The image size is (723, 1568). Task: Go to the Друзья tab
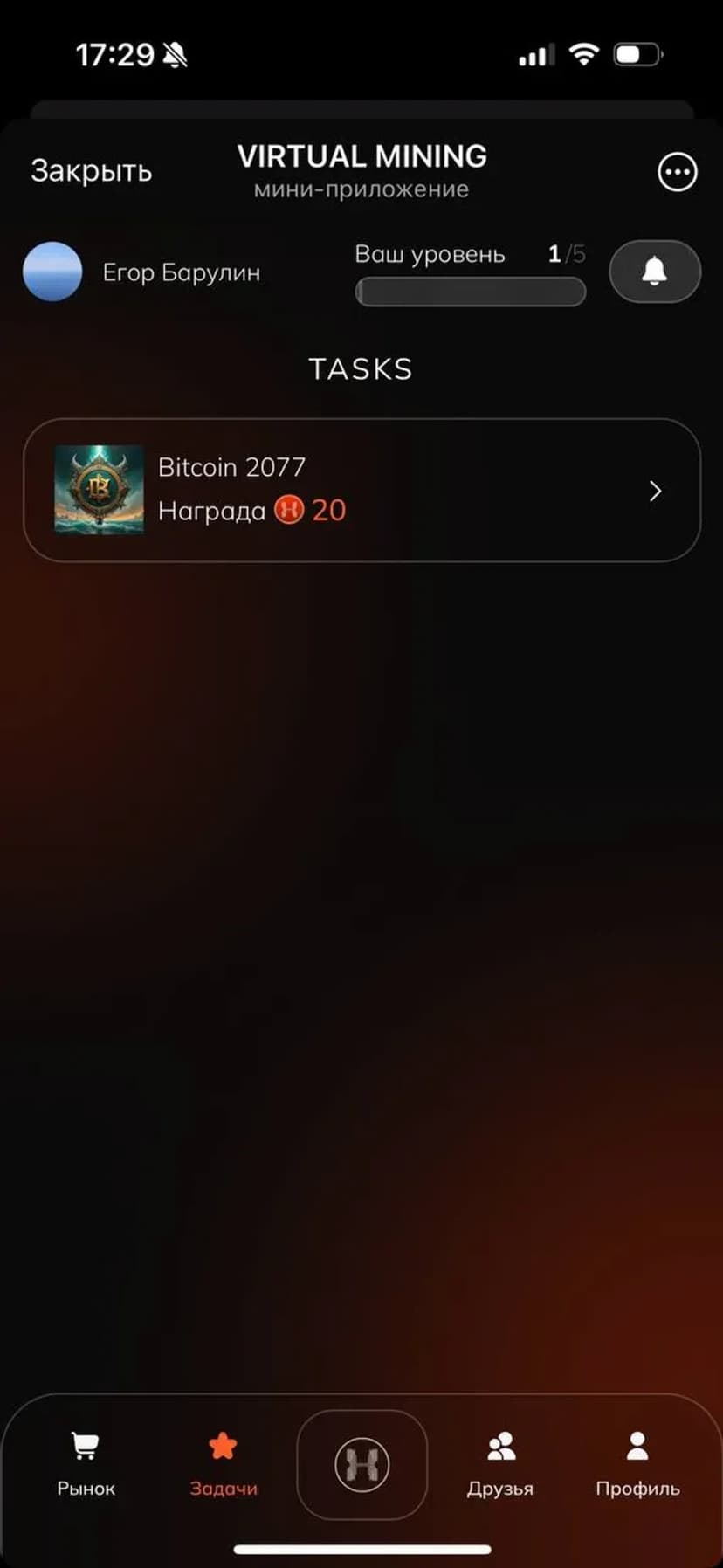coord(500,1464)
